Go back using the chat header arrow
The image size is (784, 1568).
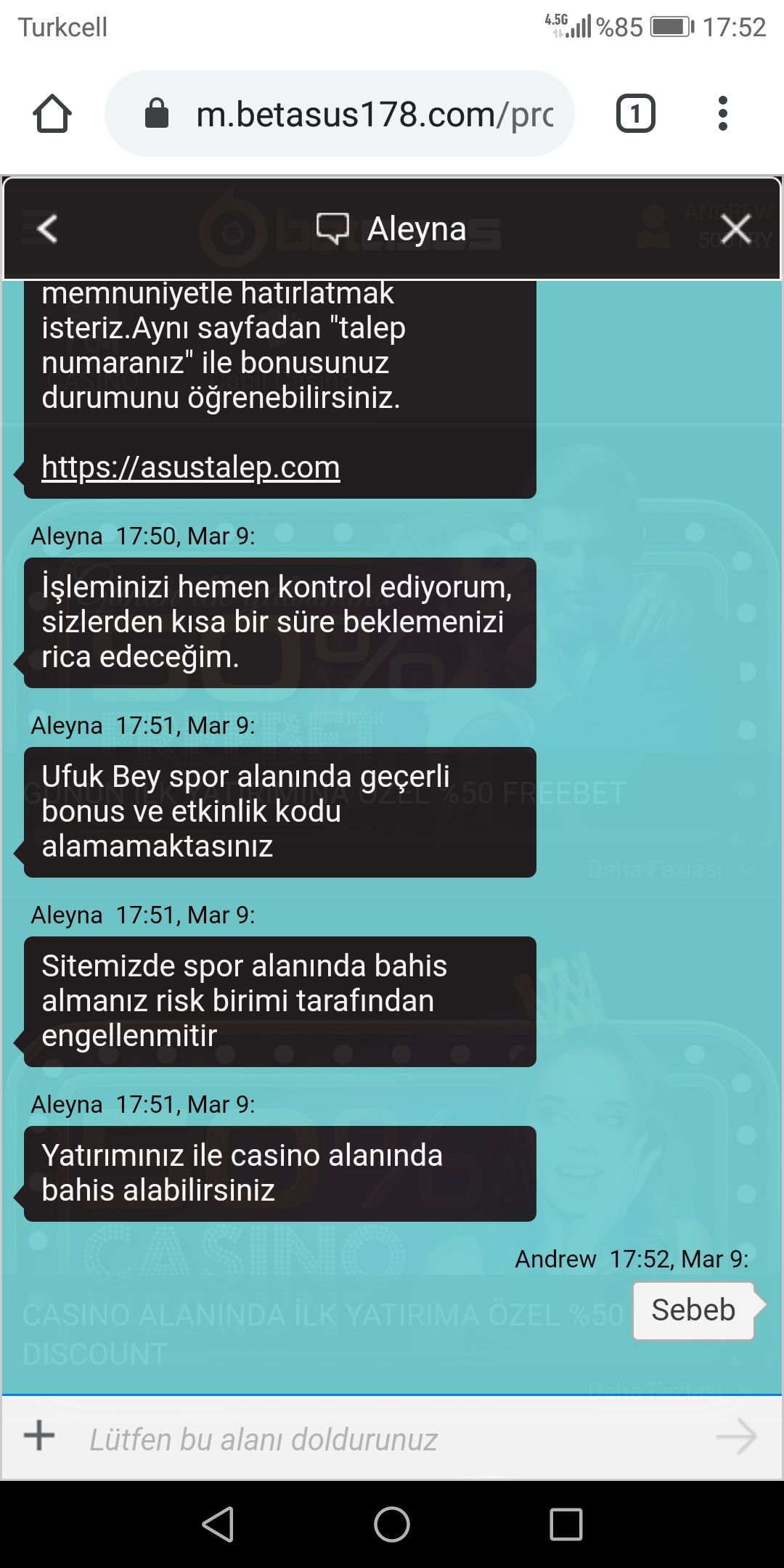click(x=47, y=229)
